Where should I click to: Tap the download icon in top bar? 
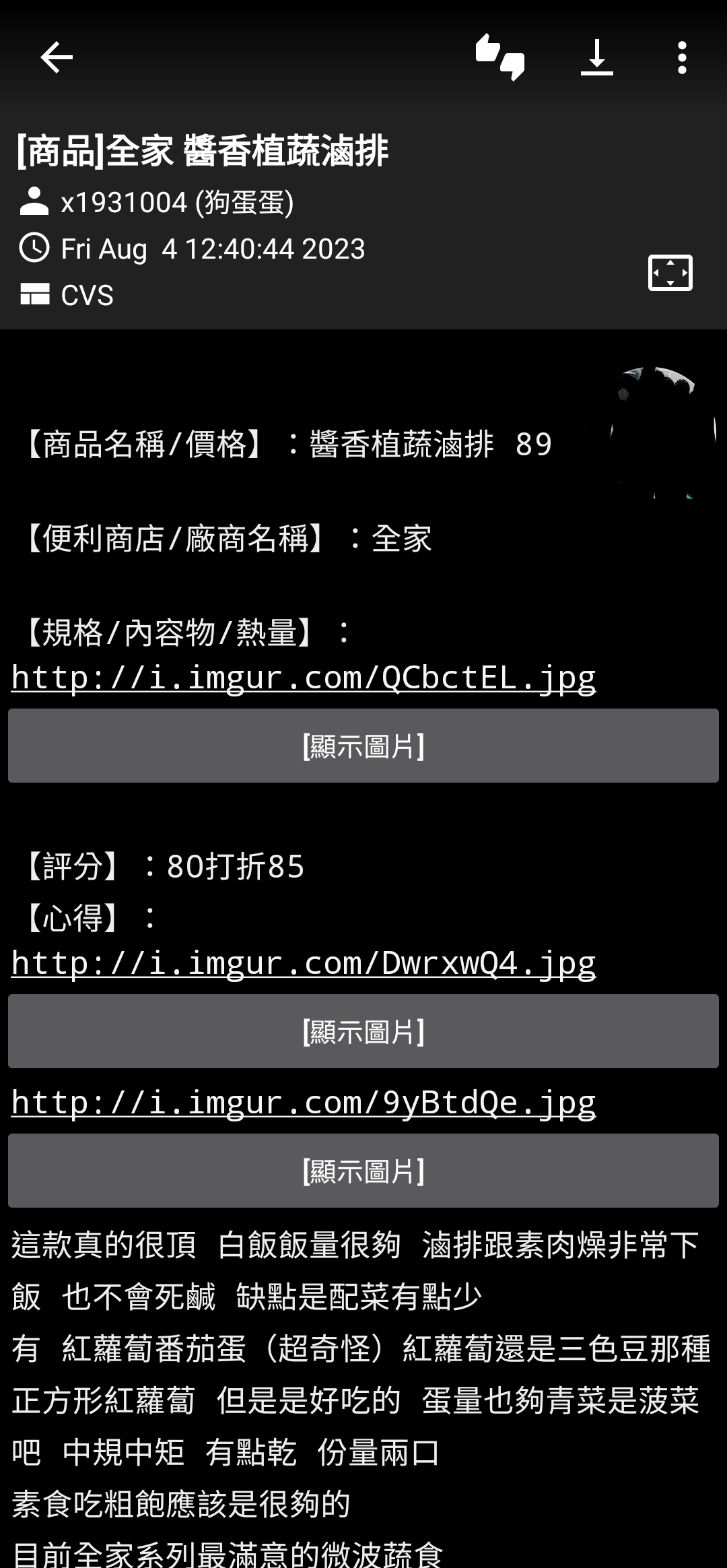point(597,57)
